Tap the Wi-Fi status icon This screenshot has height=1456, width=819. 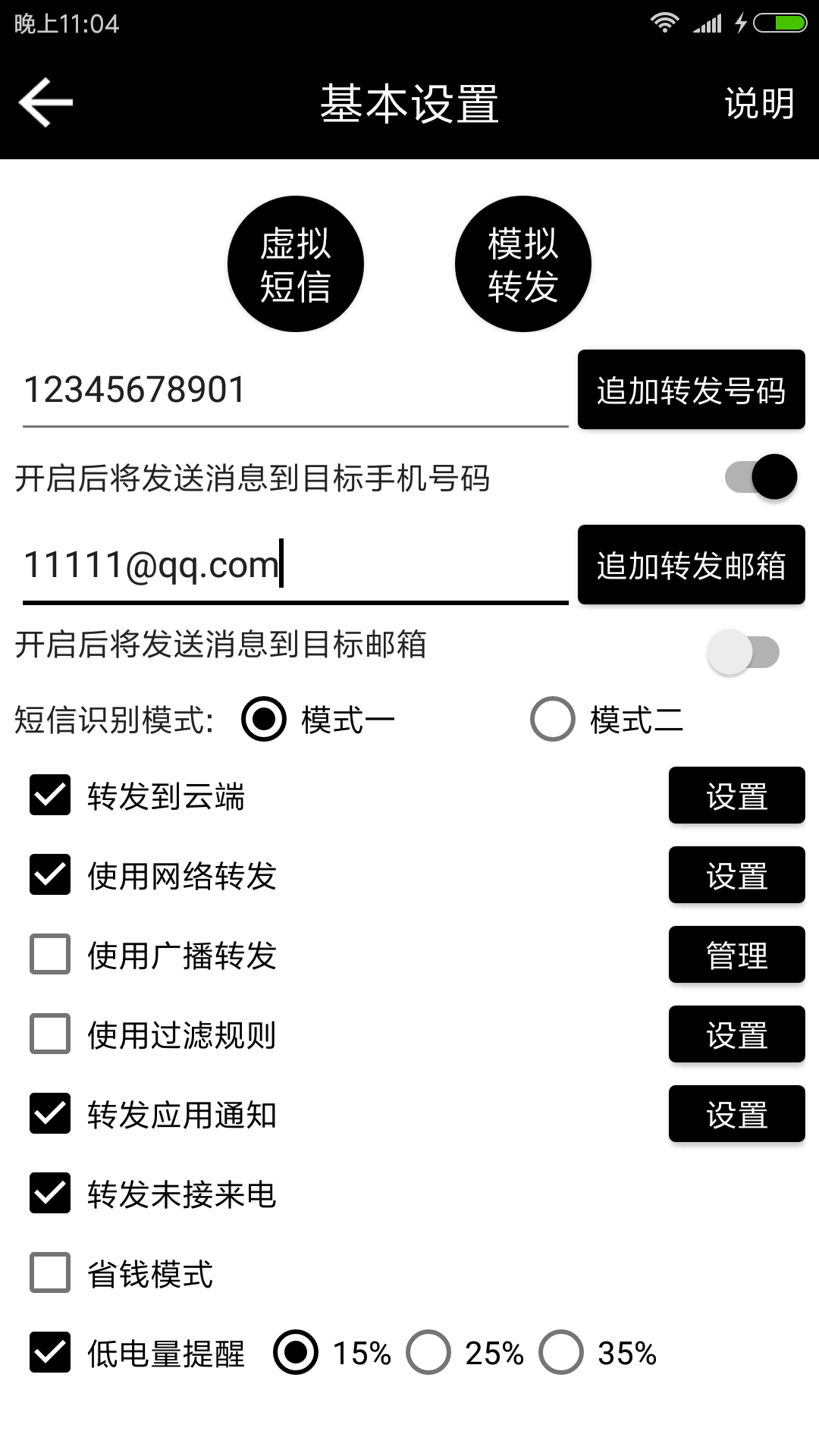pos(664,23)
